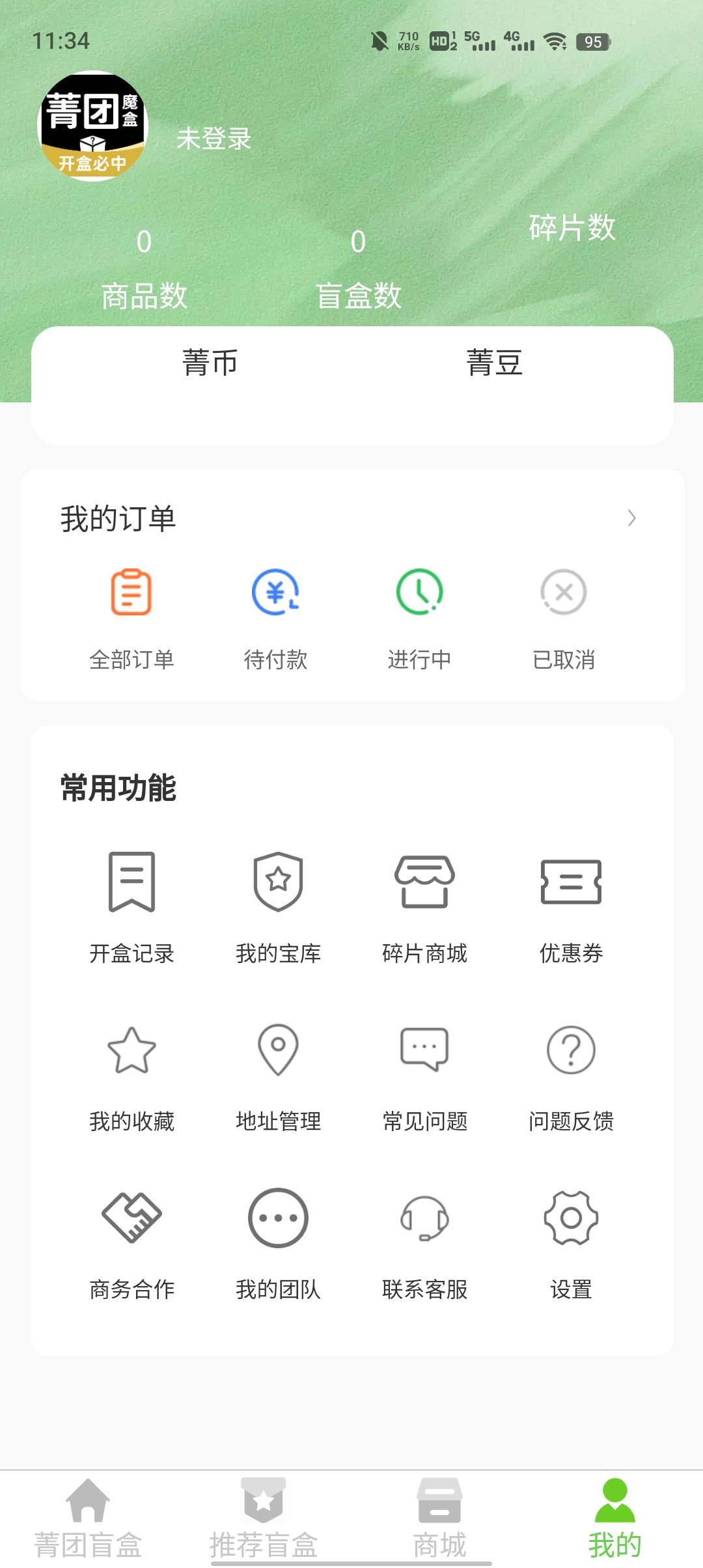Go to 我的宝库 treasure vault
Viewport: 703px width, 1568px height.
pos(278,905)
